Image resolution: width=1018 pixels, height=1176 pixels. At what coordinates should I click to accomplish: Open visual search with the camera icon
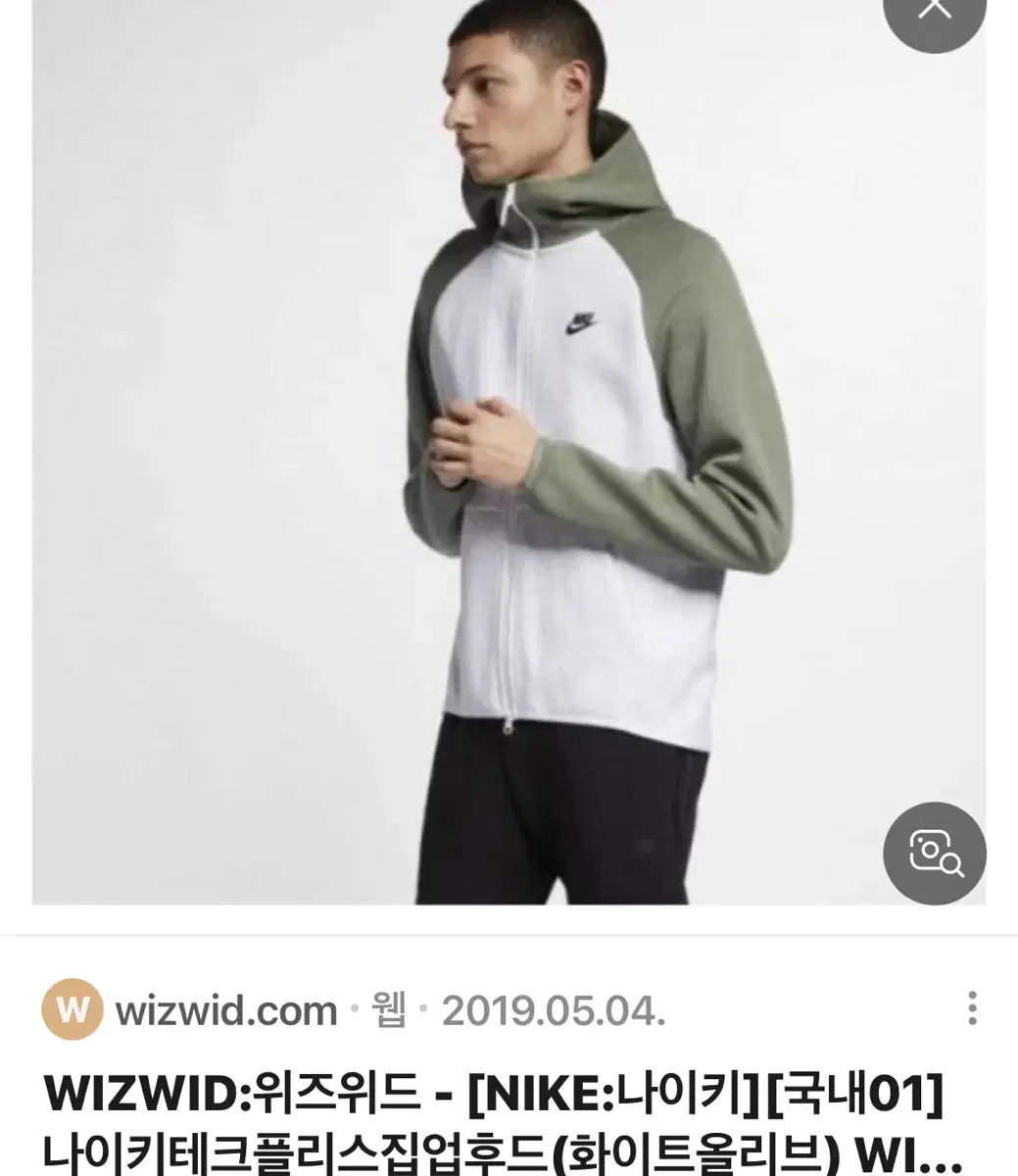(934, 852)
